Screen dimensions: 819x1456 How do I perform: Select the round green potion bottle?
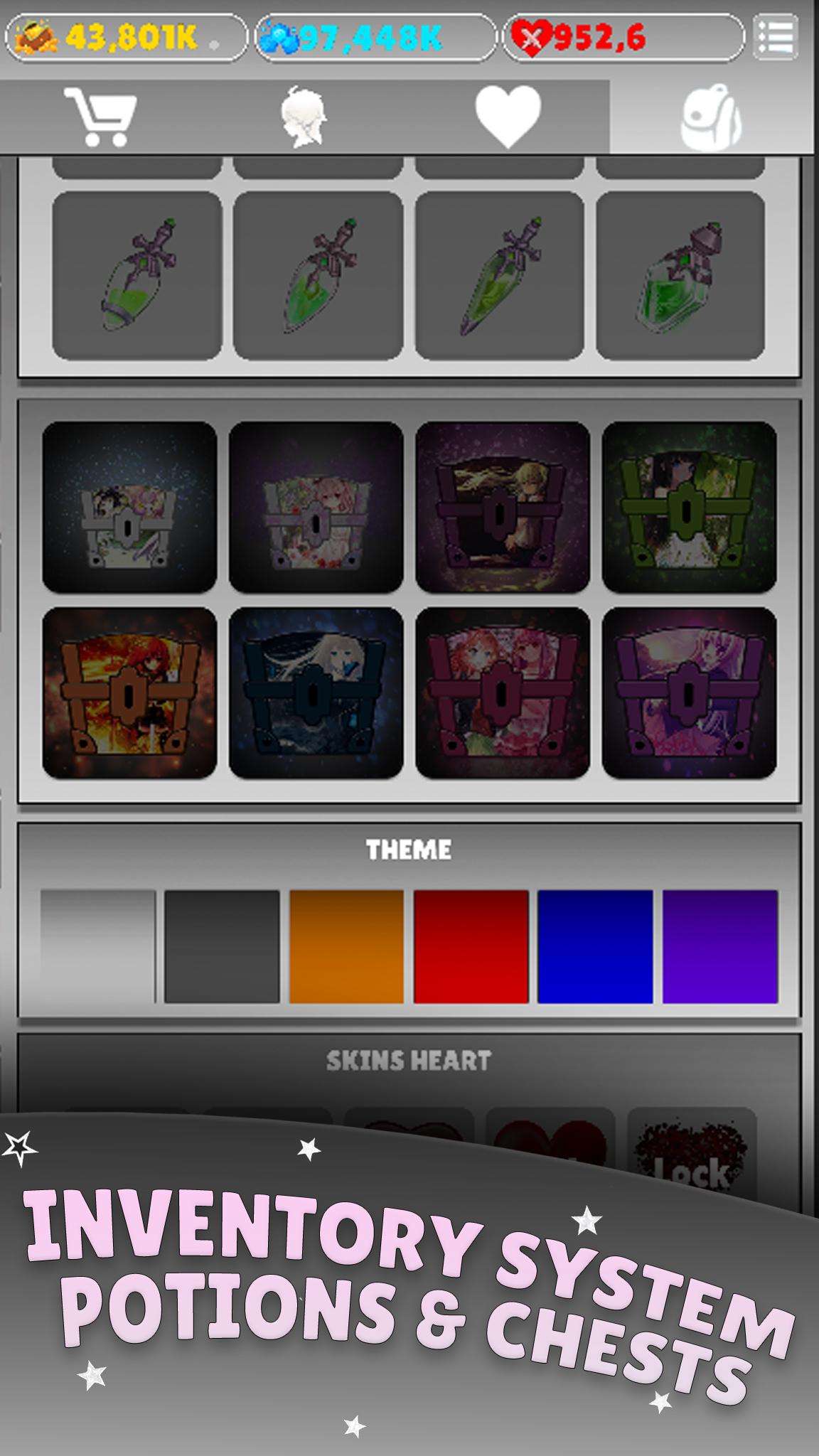tap(680, 276)
